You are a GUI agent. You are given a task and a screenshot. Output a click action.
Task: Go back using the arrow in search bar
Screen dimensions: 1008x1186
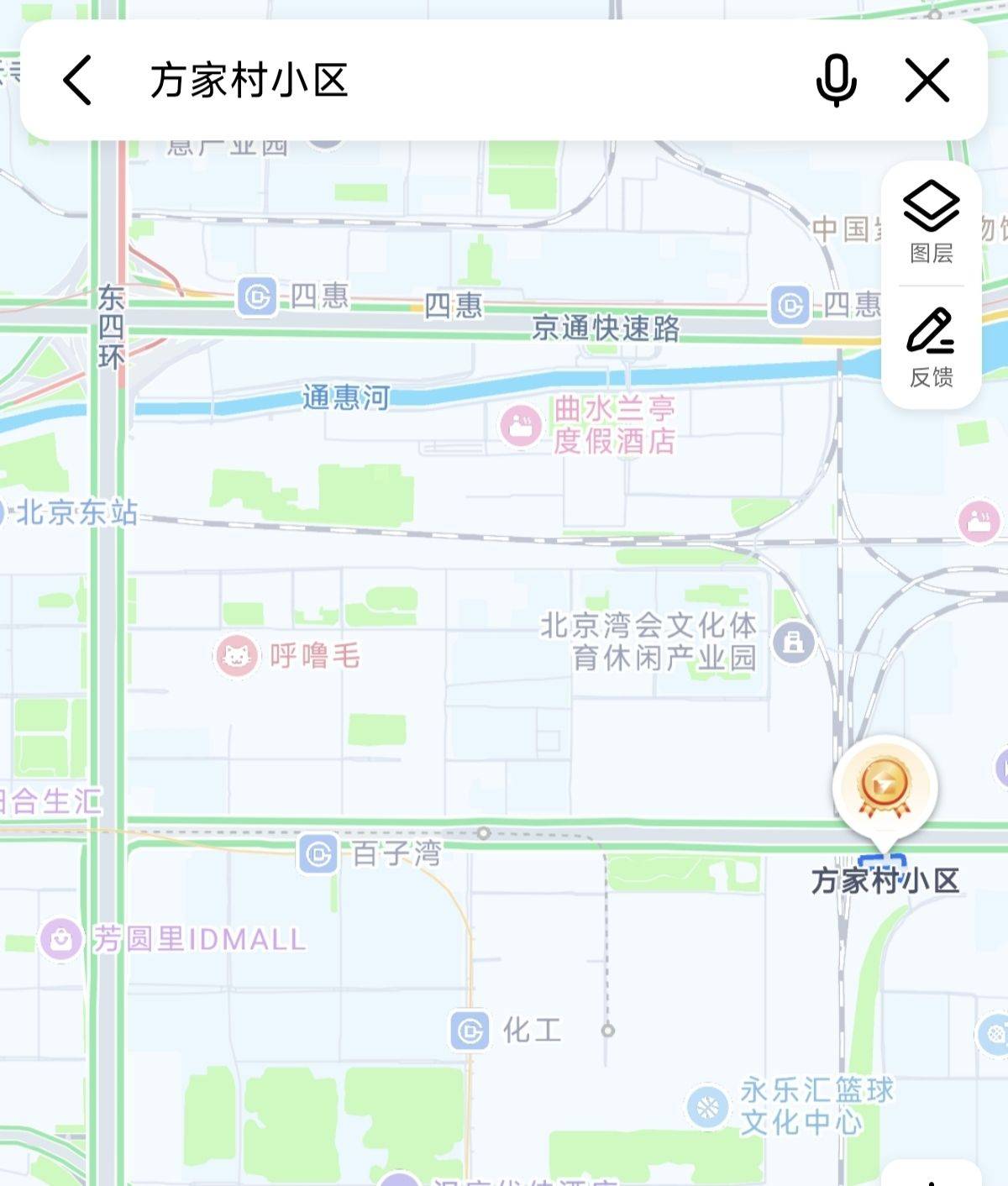click(x=77, y=81)
